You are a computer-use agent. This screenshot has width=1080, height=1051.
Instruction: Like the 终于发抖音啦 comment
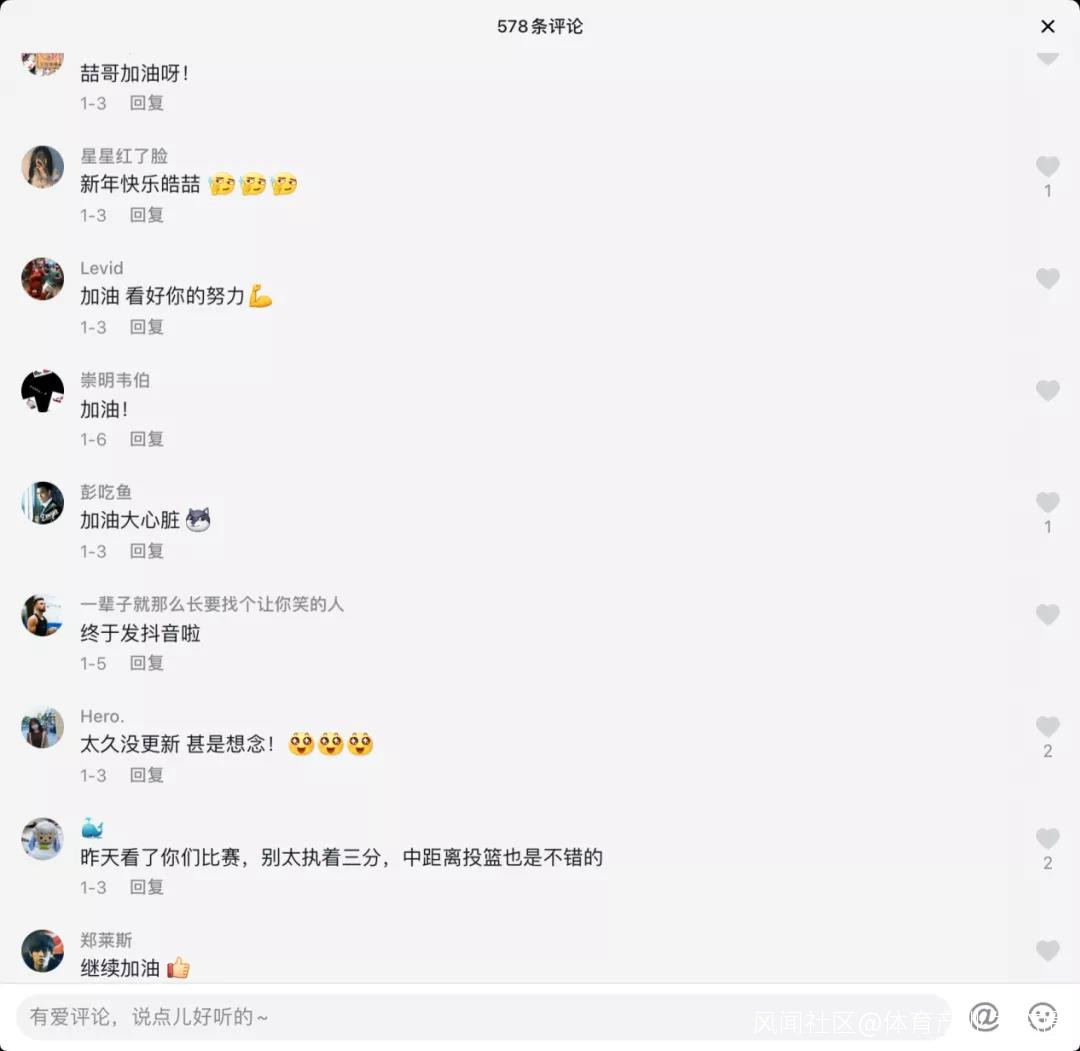(1047, 615)
